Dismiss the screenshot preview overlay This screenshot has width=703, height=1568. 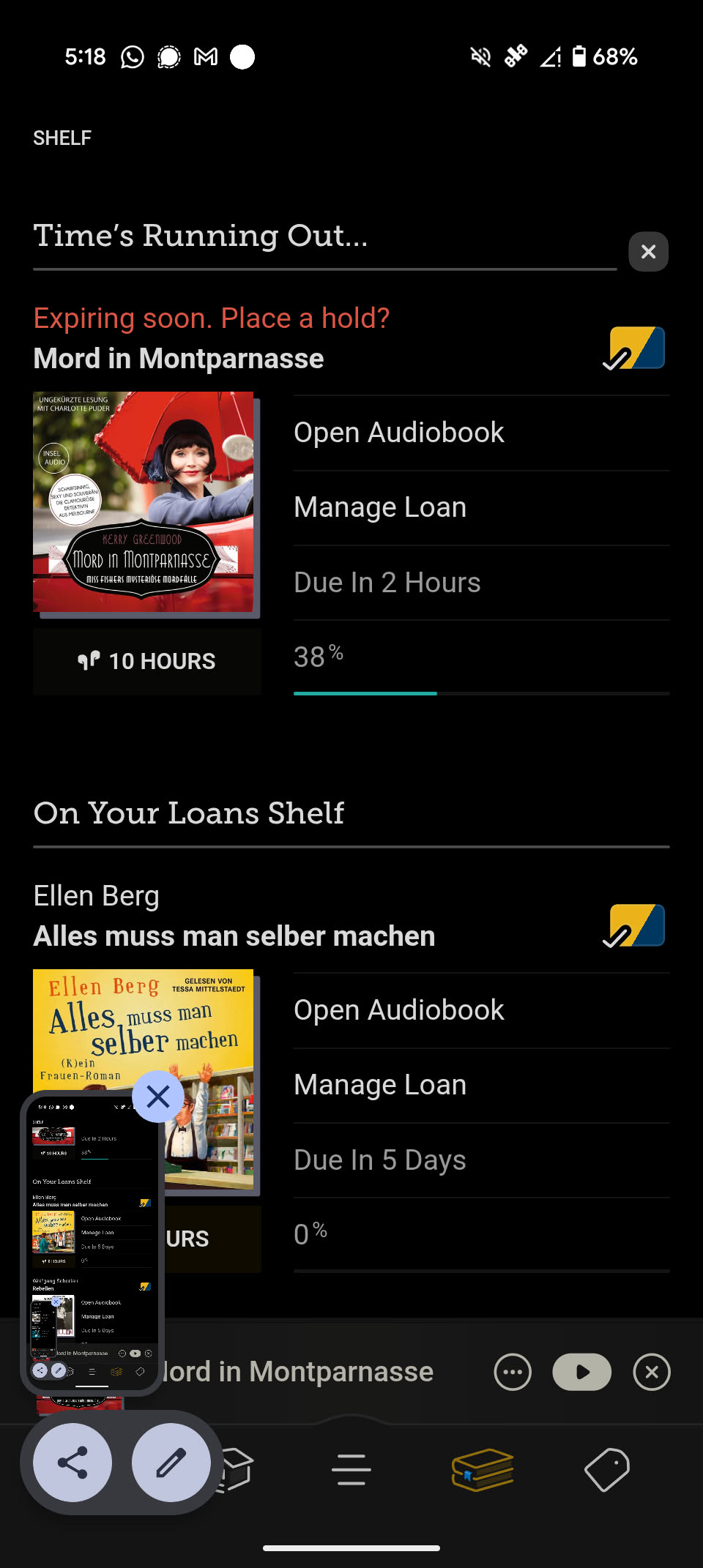click(x=158, y=1097)
